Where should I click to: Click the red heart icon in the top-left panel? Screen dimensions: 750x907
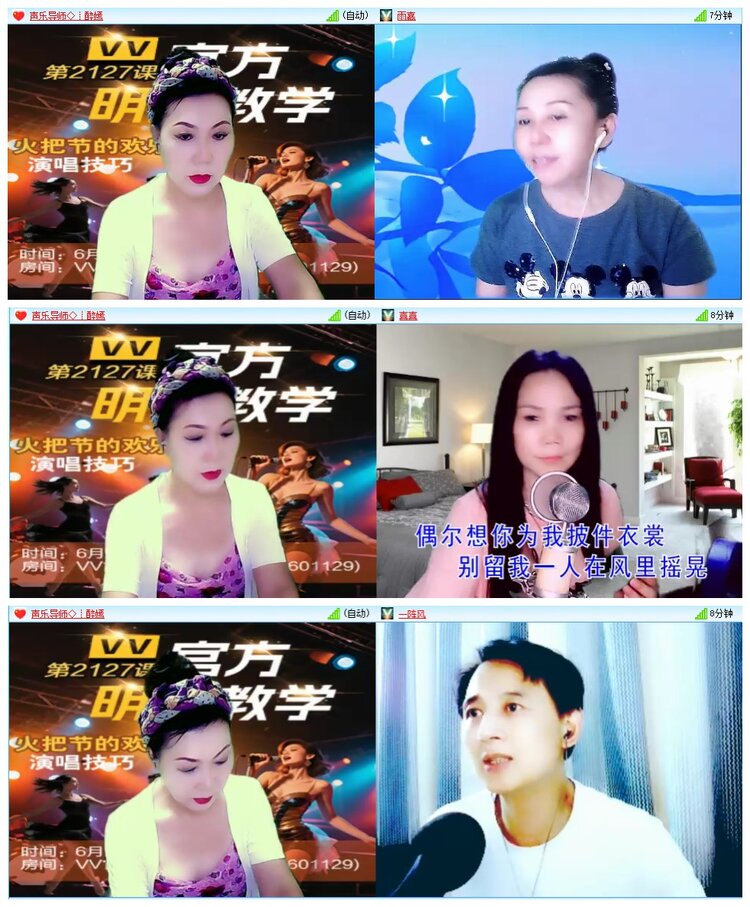point(15,14)
